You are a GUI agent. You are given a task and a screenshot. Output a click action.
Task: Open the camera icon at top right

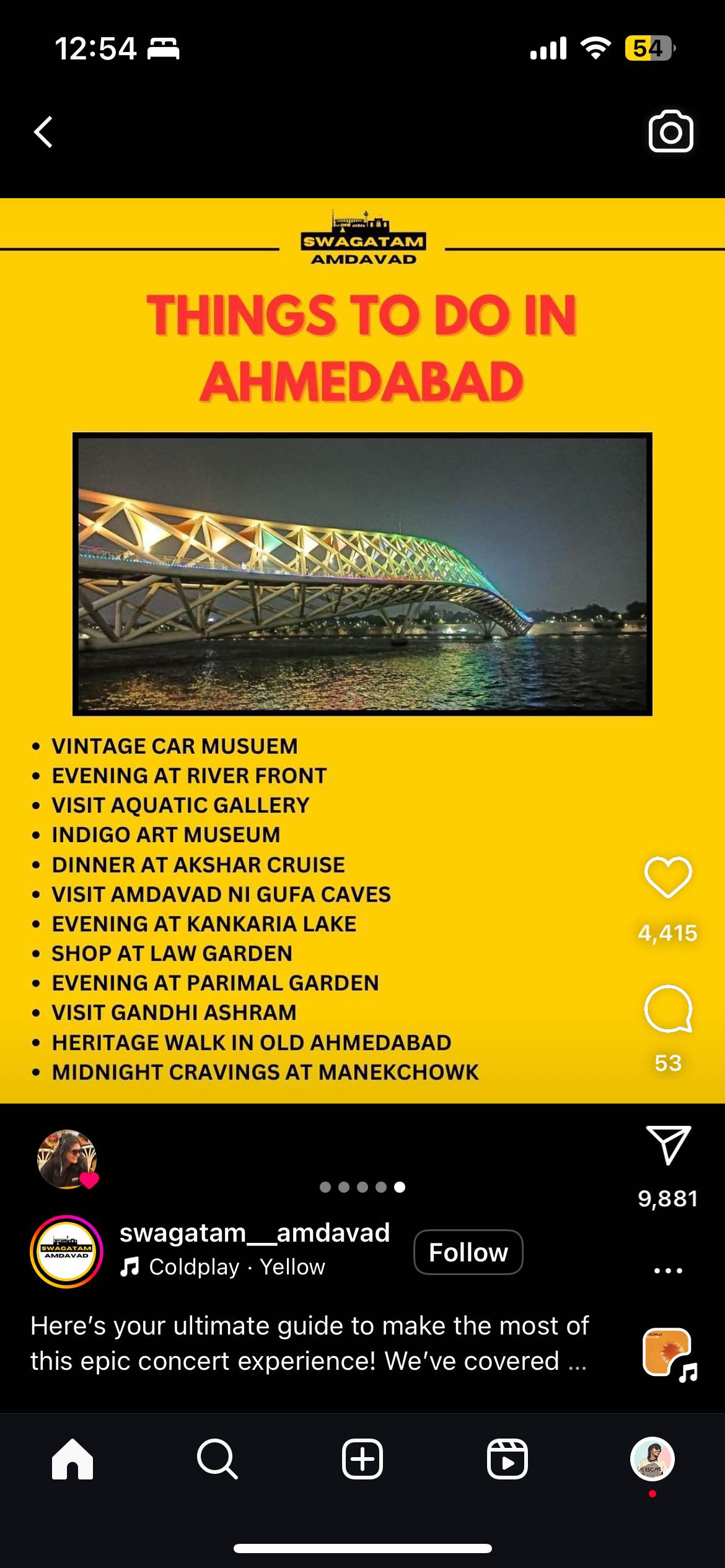pos(670,131)
